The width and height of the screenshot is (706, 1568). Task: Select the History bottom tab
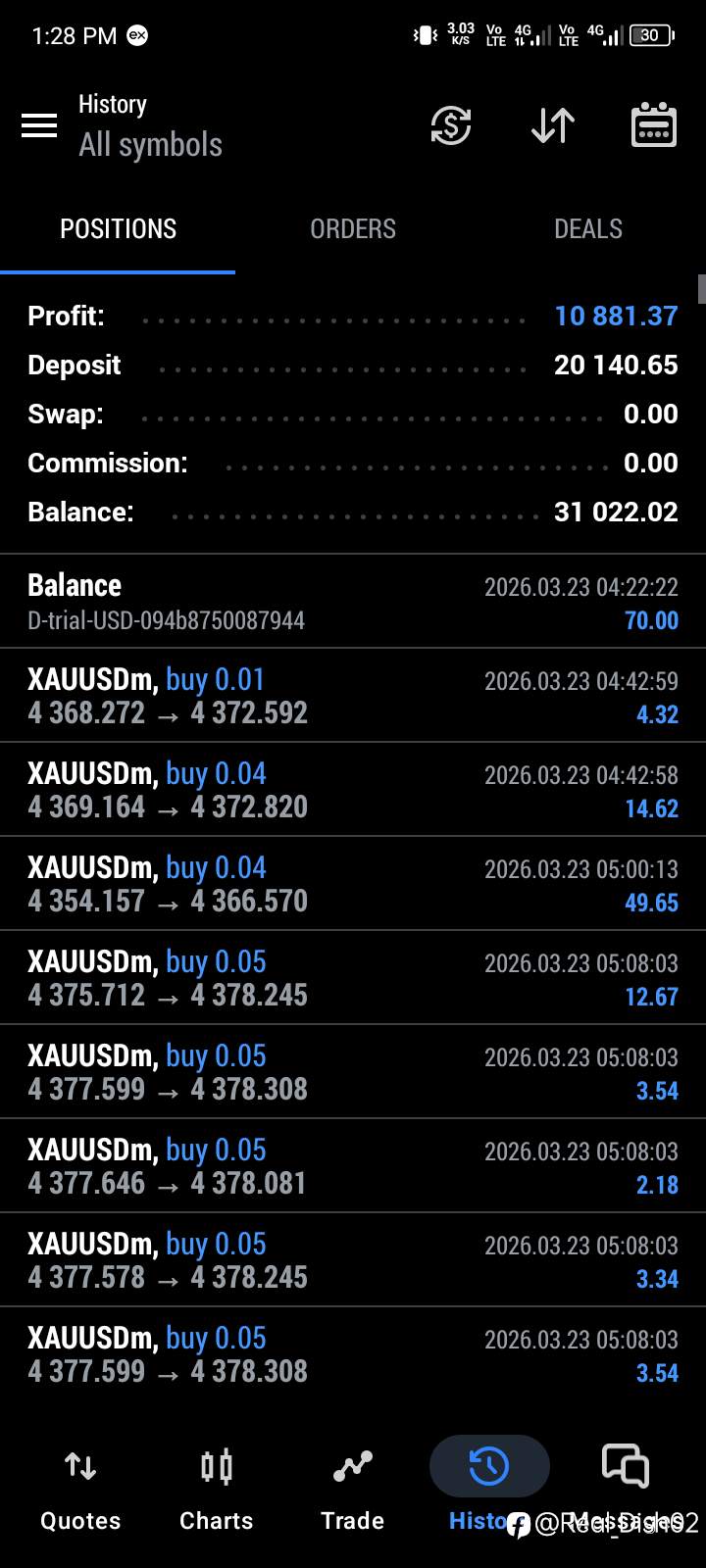[x=489, y=1490]
